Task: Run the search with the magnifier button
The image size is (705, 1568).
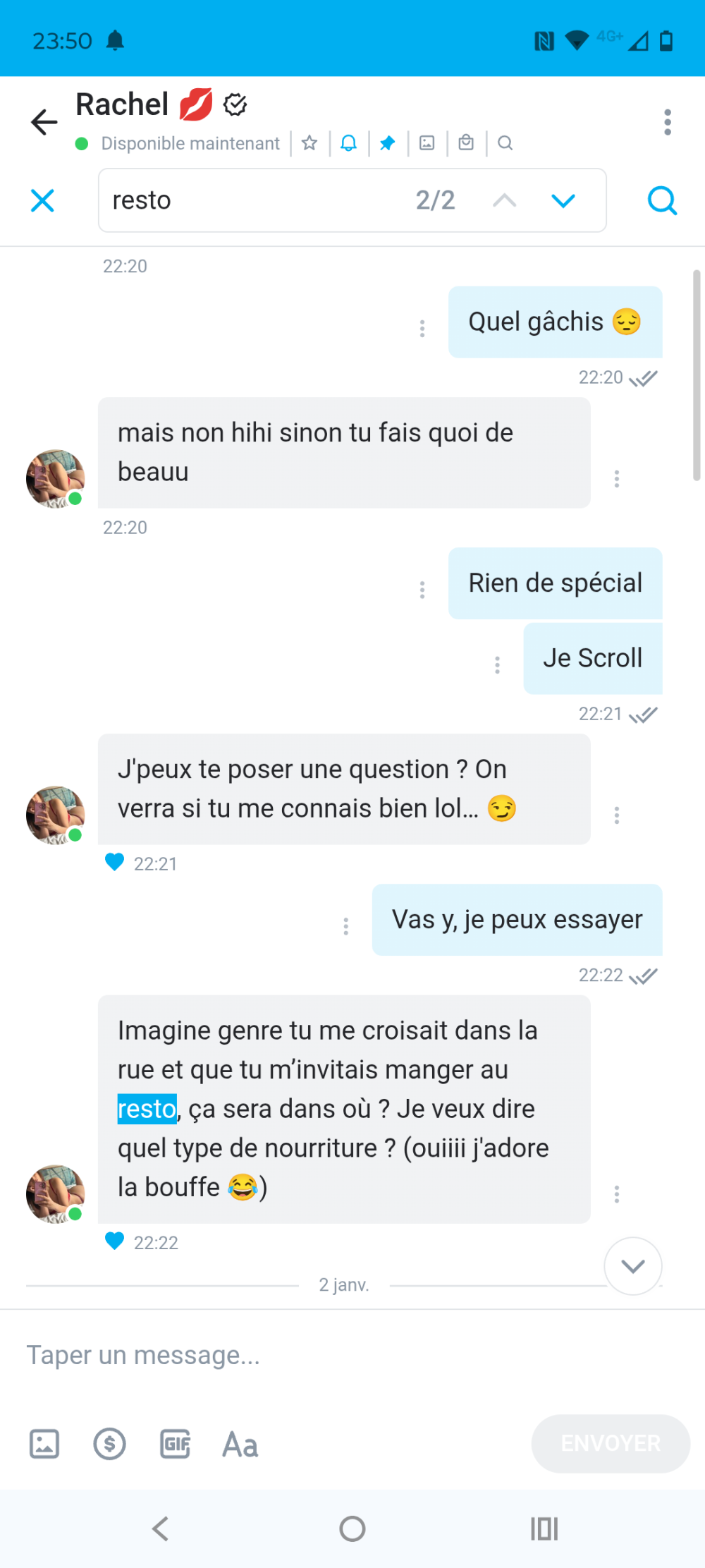Action: (662, 201)
